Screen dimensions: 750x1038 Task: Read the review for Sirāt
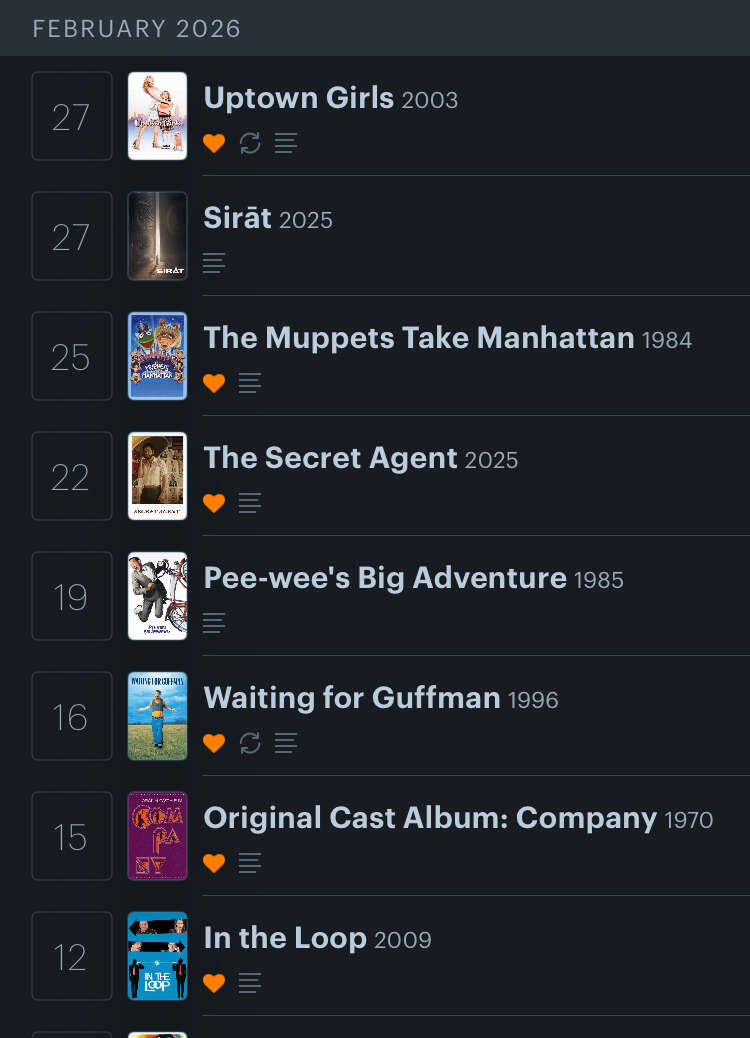point(214,263)
